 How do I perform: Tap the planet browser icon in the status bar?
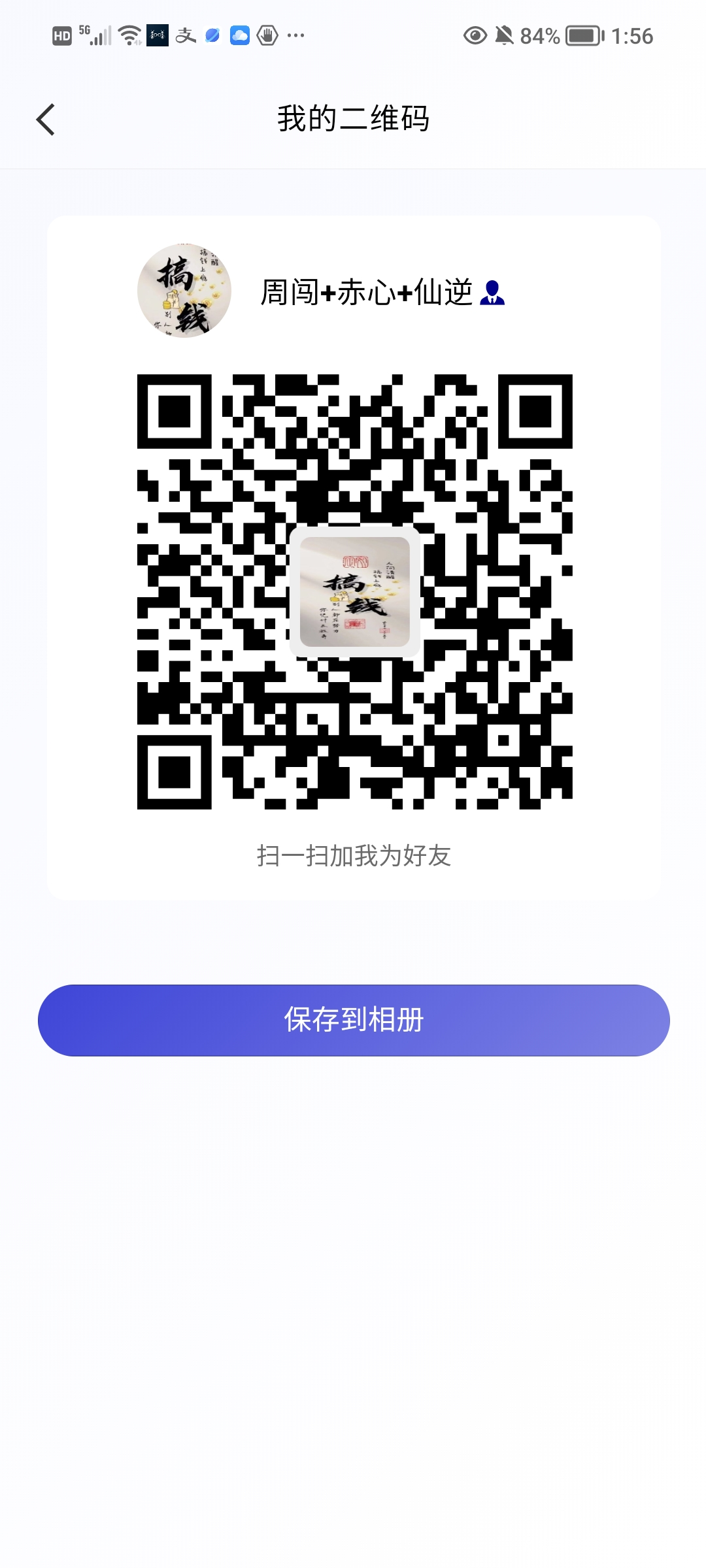212,35
